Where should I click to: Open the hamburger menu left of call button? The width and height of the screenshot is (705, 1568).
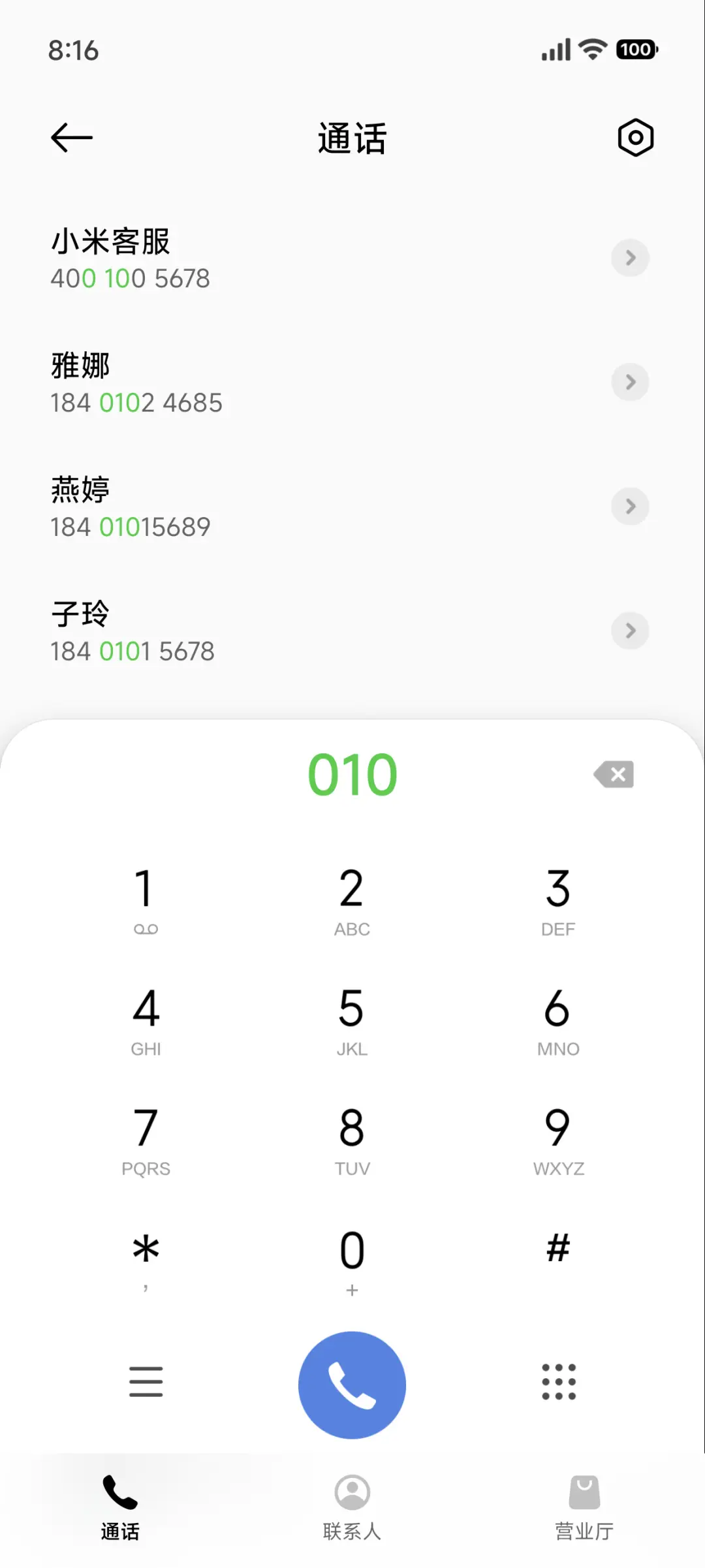click(146, 1382)
